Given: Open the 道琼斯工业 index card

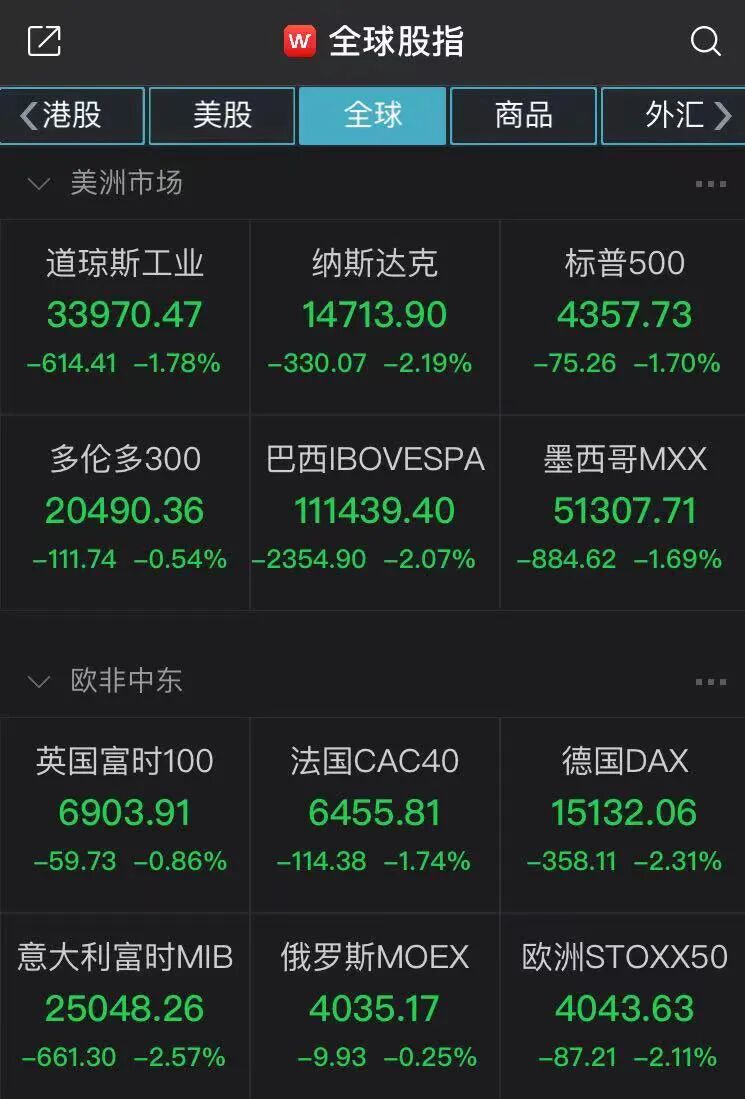Looking at the screenshot, I should tap(125, 317).
